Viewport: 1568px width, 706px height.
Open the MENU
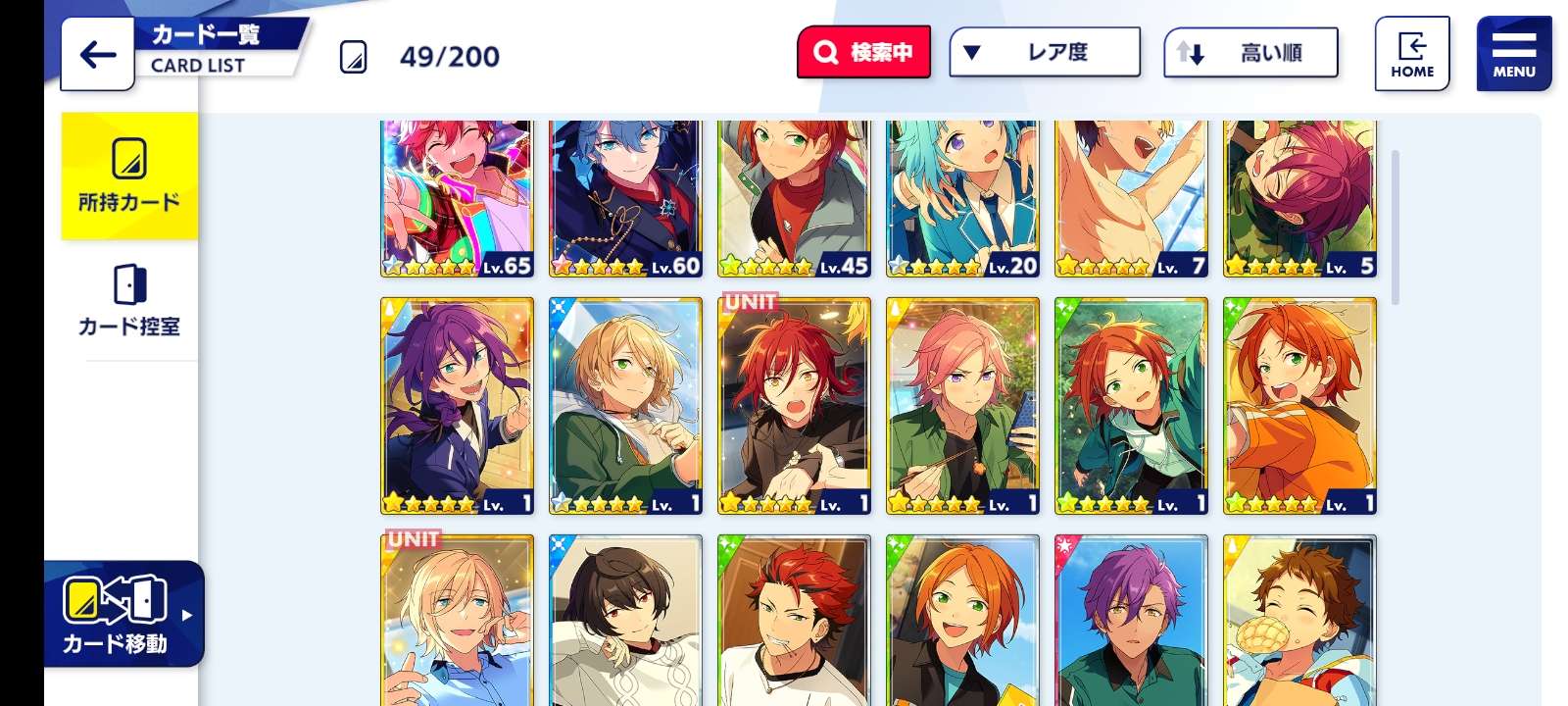click(1513, 54)
